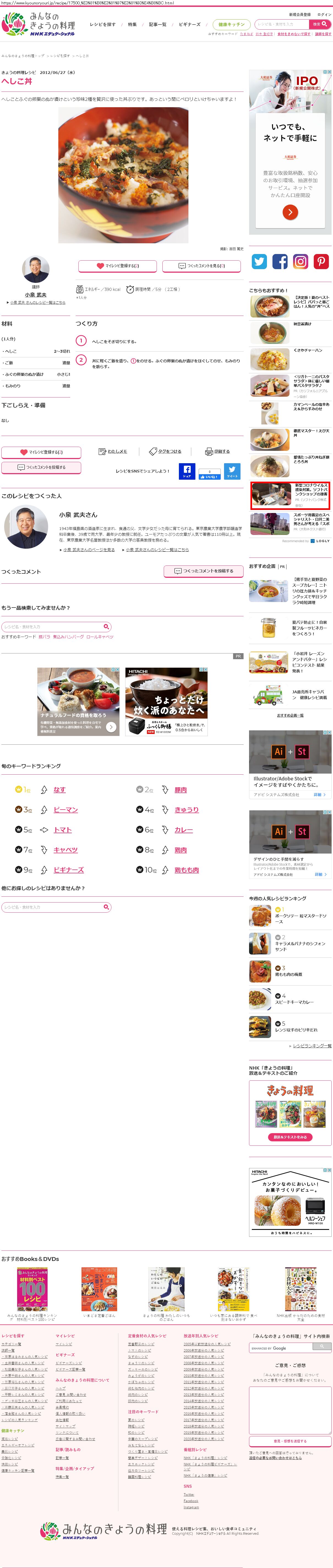Post a comment via つくったコメントを投稿する beside つくったコメント

tap(204, 571)
